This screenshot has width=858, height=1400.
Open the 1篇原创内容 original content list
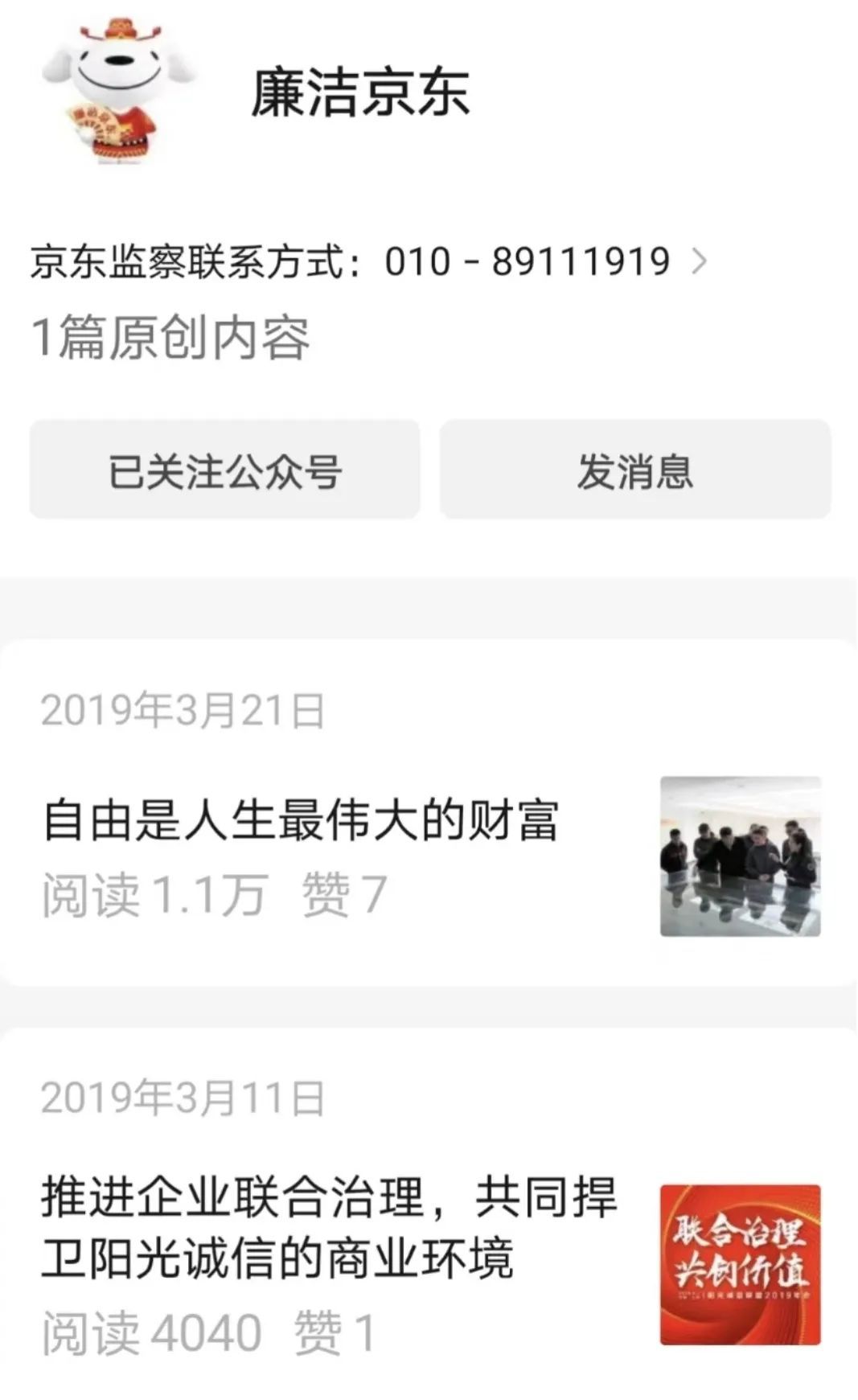pos(170,337)
